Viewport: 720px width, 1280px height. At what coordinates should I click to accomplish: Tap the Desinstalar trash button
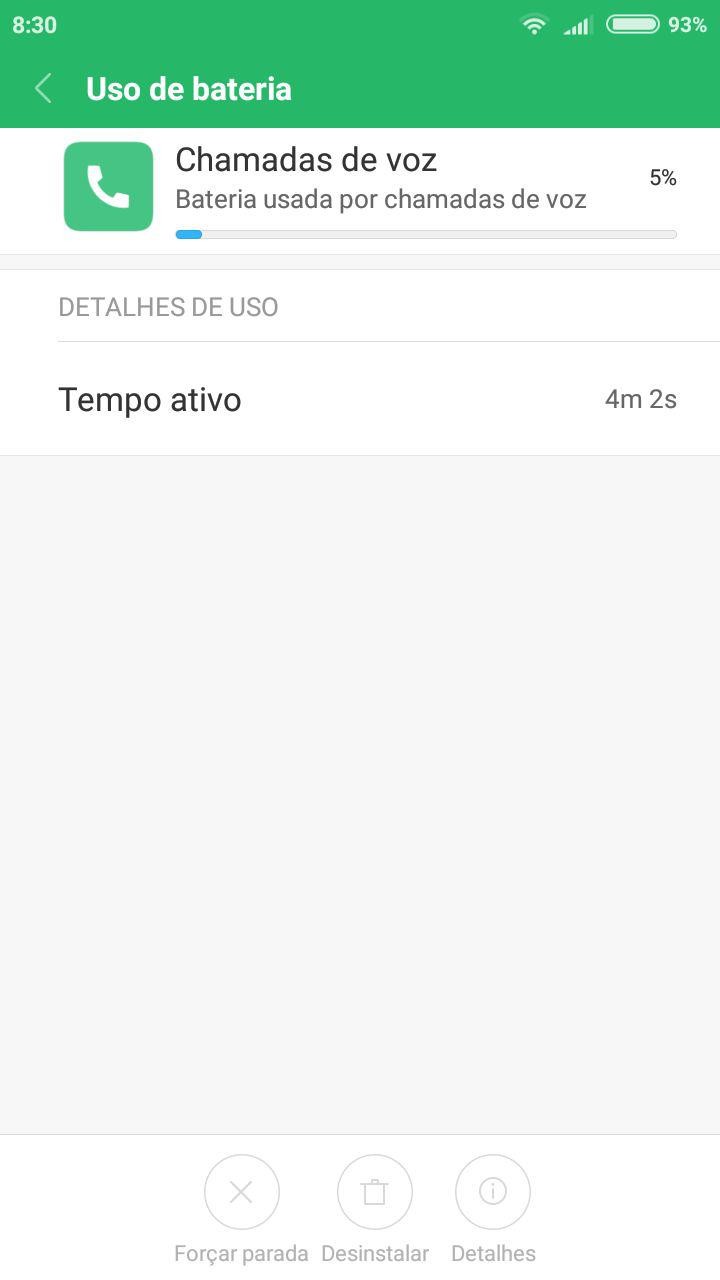pos(375,1192)
